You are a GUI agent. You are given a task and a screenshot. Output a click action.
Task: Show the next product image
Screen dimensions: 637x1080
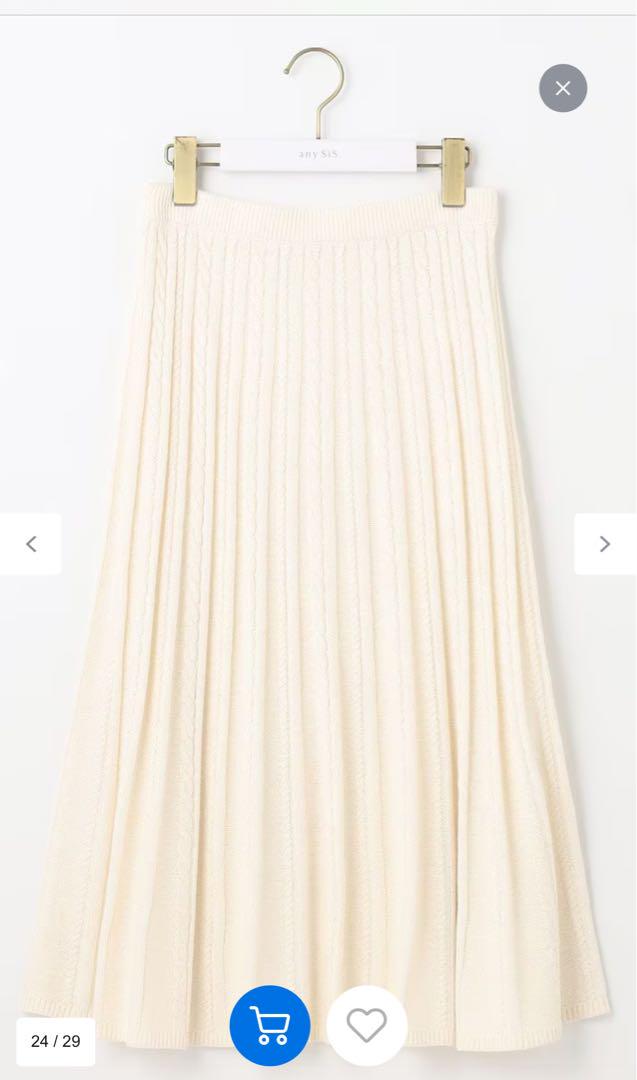pos(605,543)
